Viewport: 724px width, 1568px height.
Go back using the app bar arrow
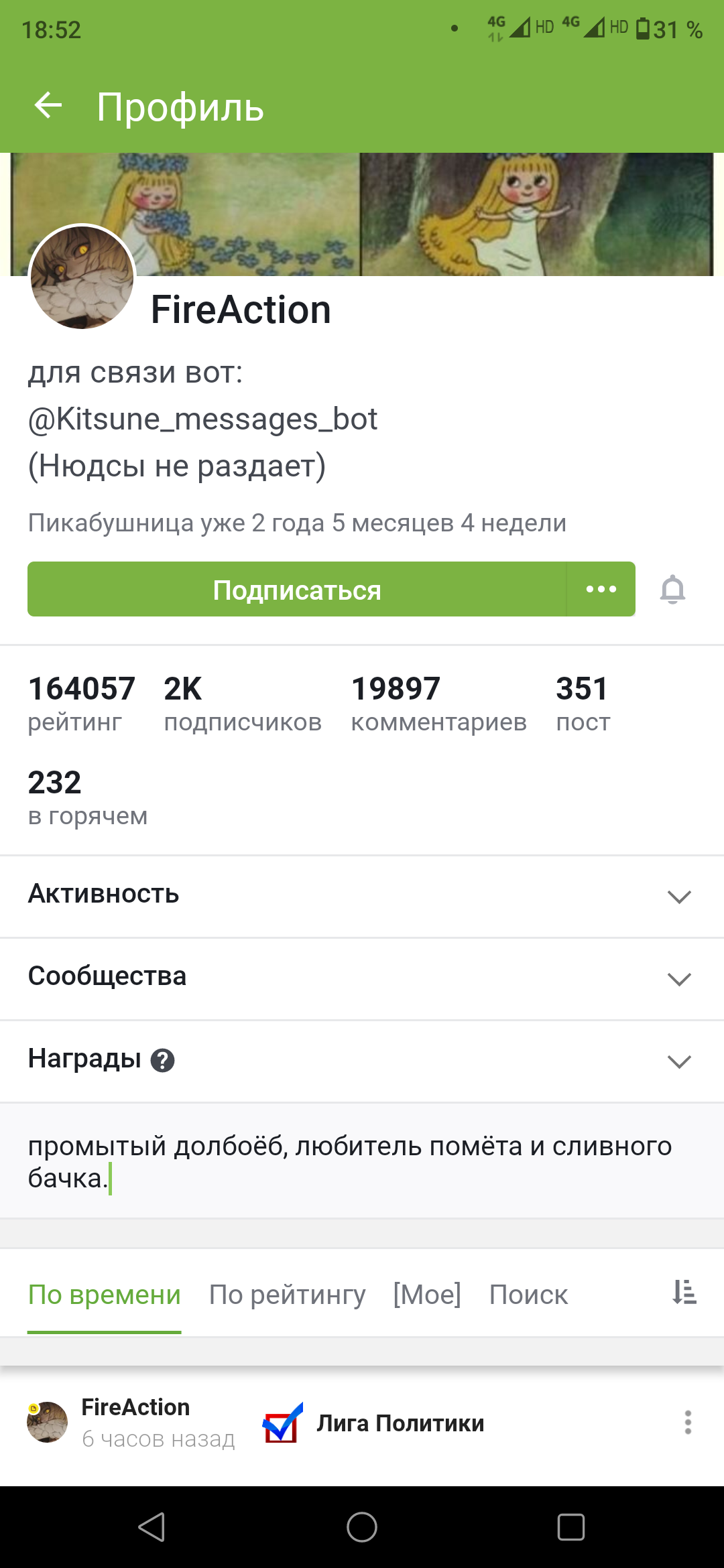[48, 106]
